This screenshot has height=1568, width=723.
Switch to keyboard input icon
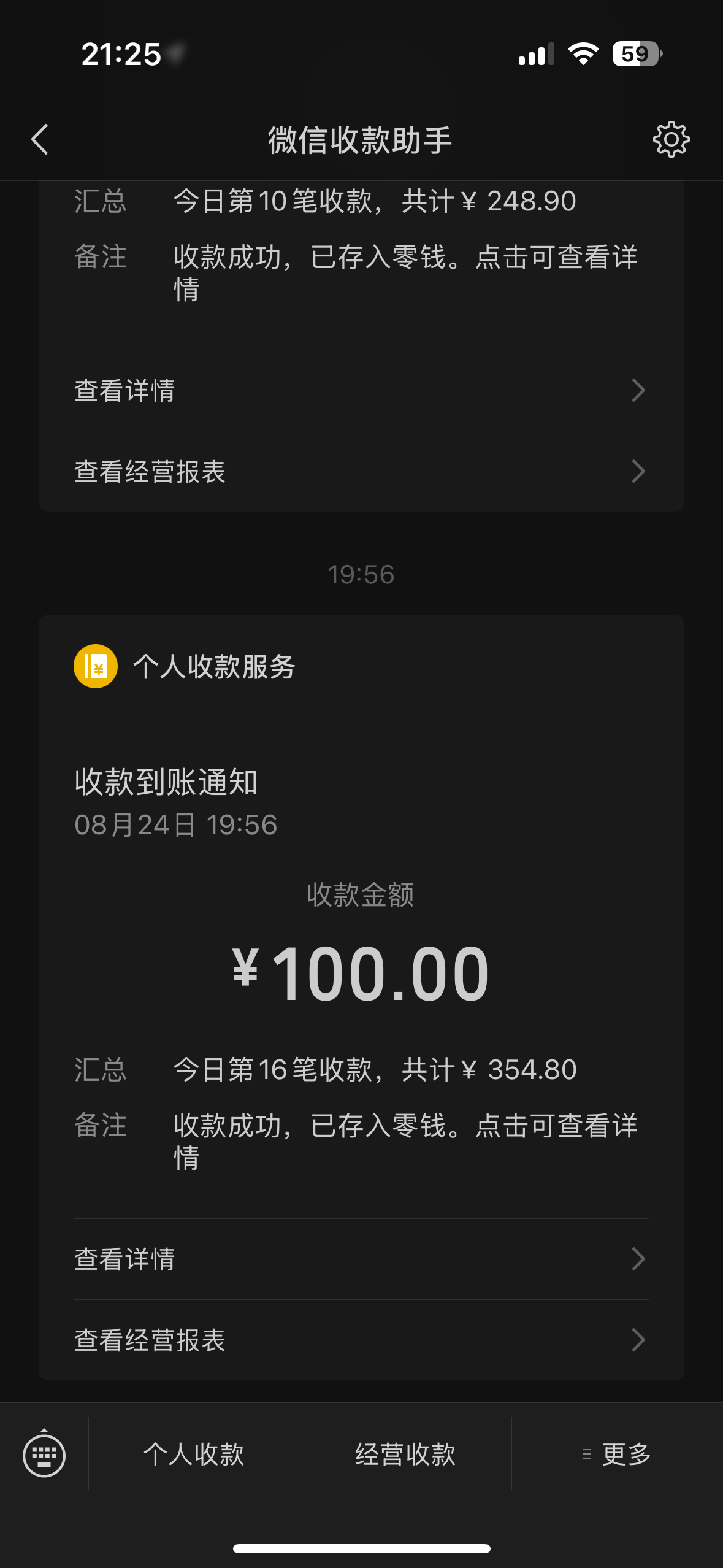pos(44,1455)
